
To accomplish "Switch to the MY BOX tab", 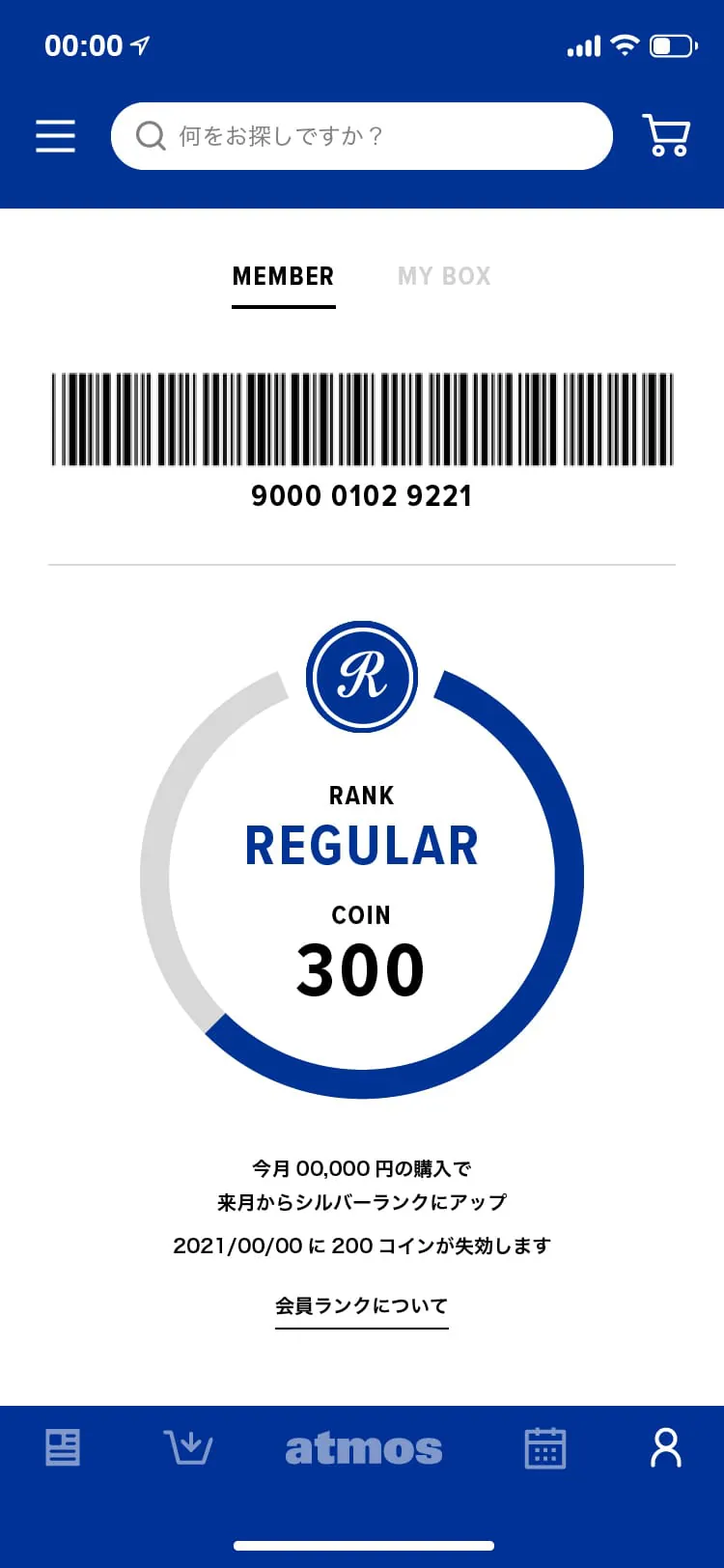I will coord(444,277).
